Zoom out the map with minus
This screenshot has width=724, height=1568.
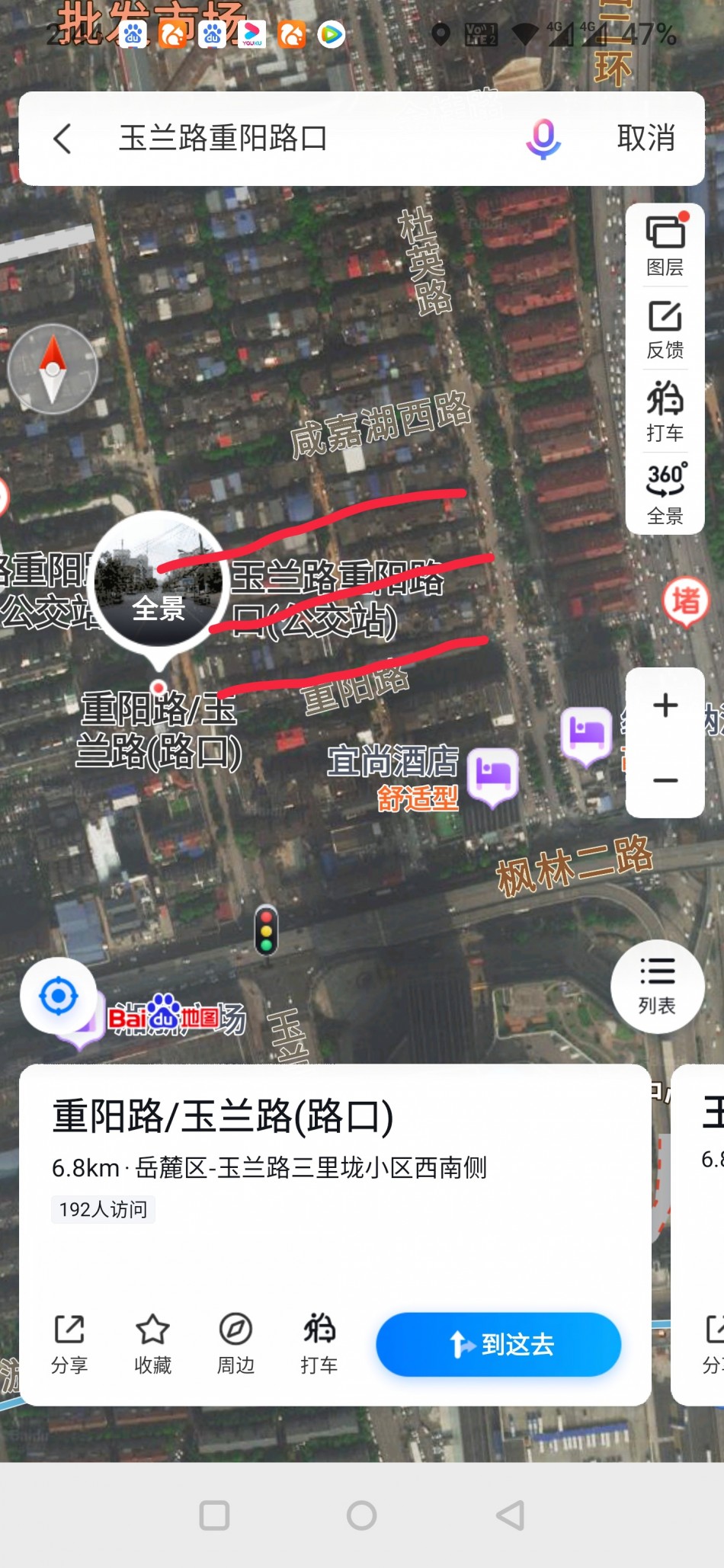pos(665,780)
